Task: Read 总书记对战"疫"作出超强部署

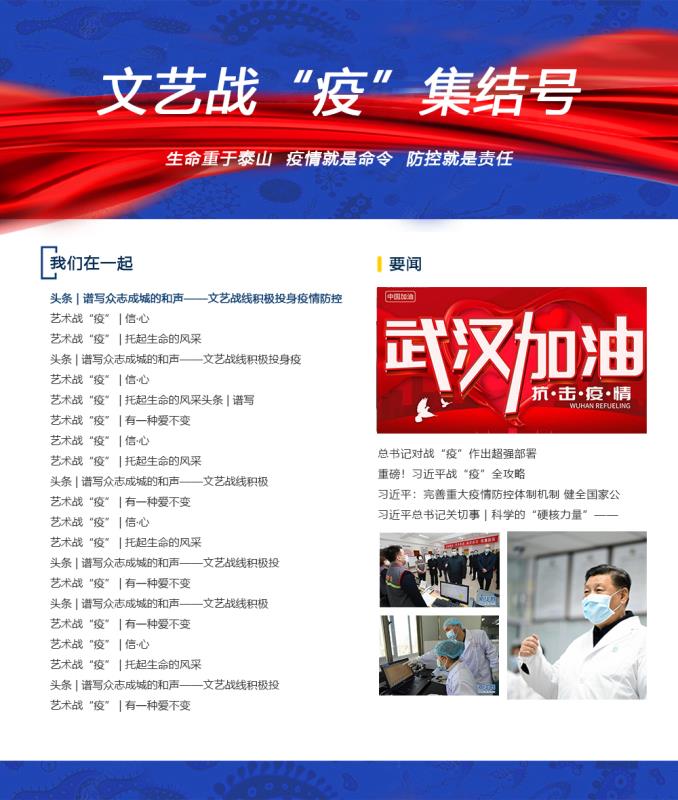Action: pyautogui.click(x=457, y=454)
